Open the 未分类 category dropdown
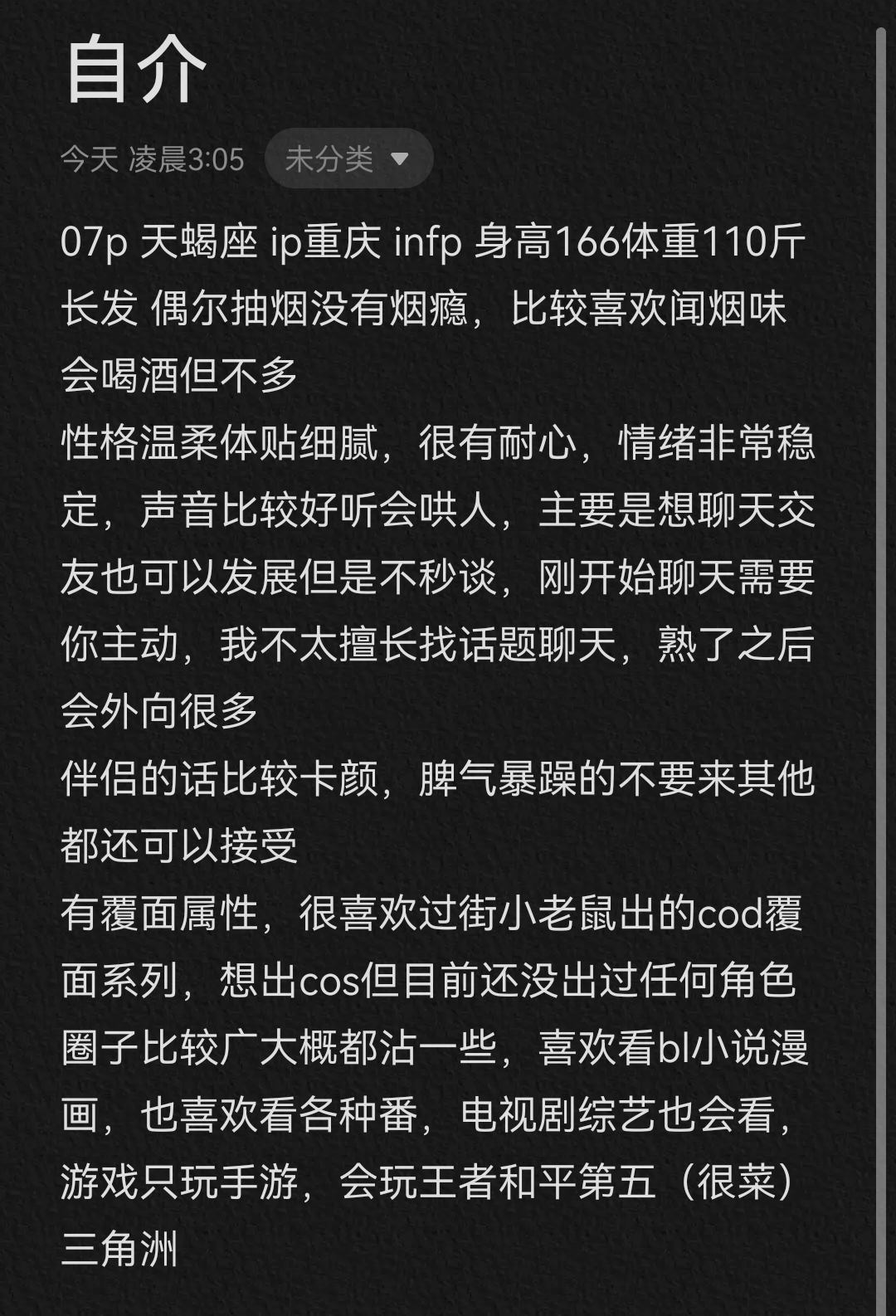Viewport: 896px width, 1316px height. (x=348, y=158)
